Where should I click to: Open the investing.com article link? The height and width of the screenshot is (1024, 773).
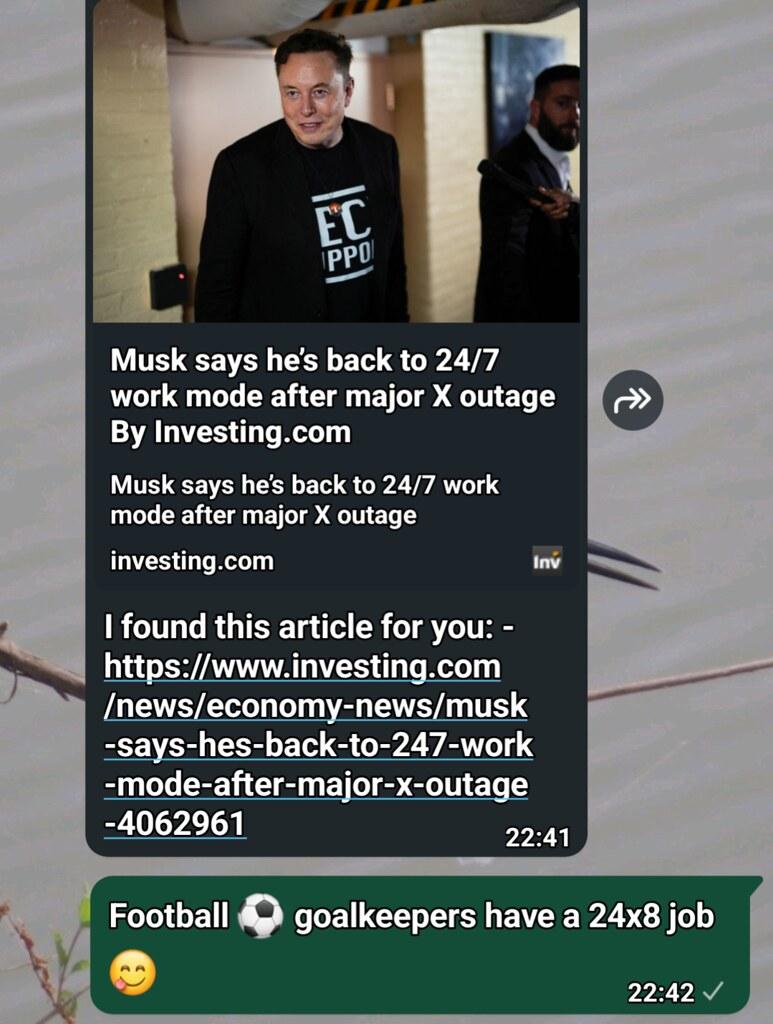[317, 744]
